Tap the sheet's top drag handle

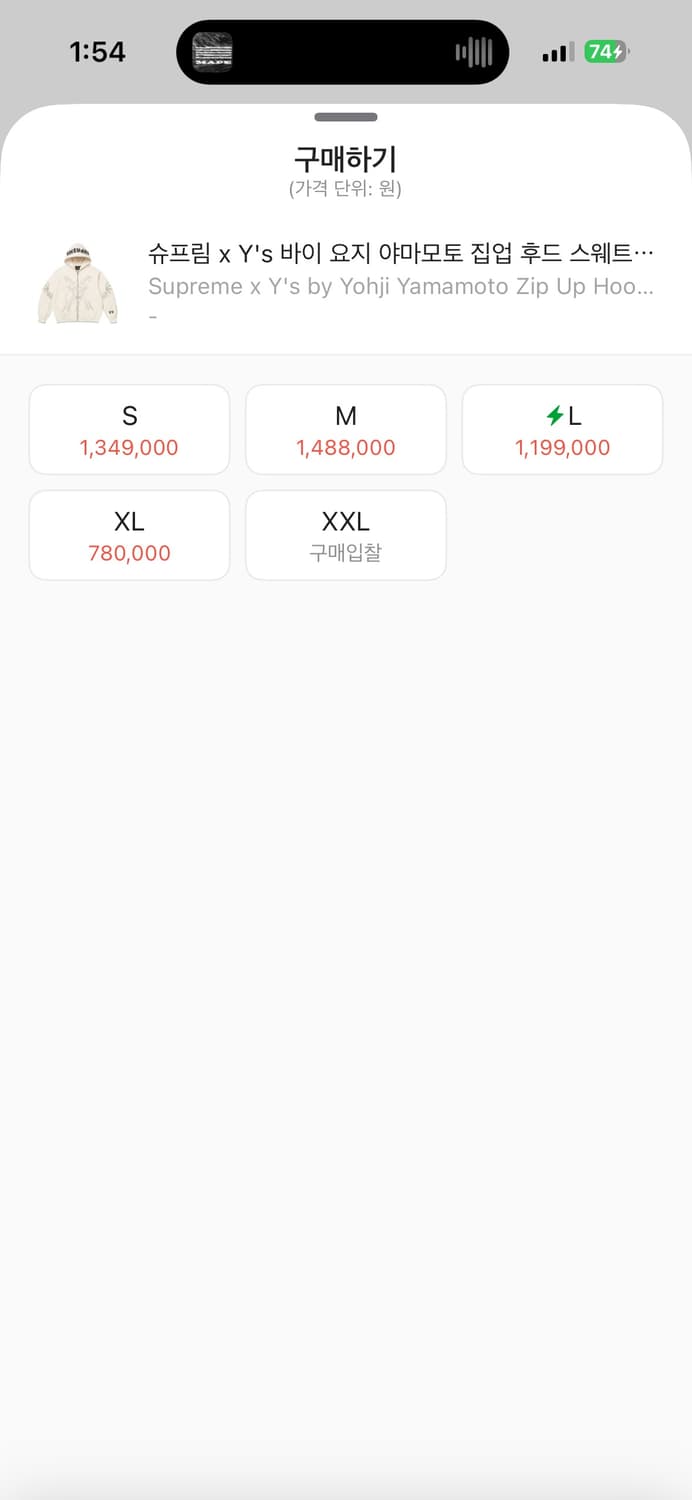[346, 117]
